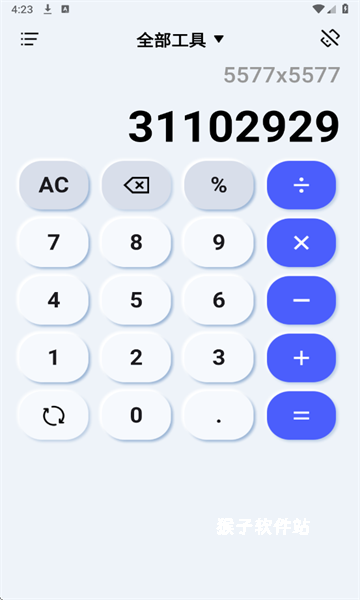
Task: Select the minus operator
Action: (301, 300)
